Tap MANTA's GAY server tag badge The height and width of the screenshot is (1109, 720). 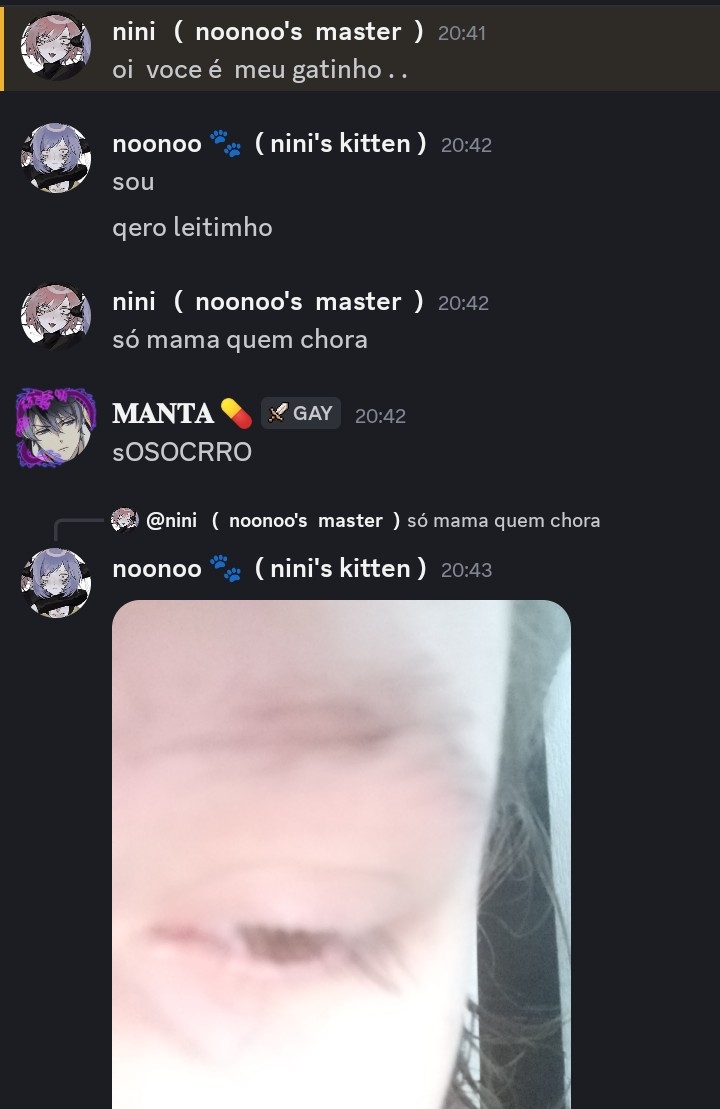tap(301, 413)
